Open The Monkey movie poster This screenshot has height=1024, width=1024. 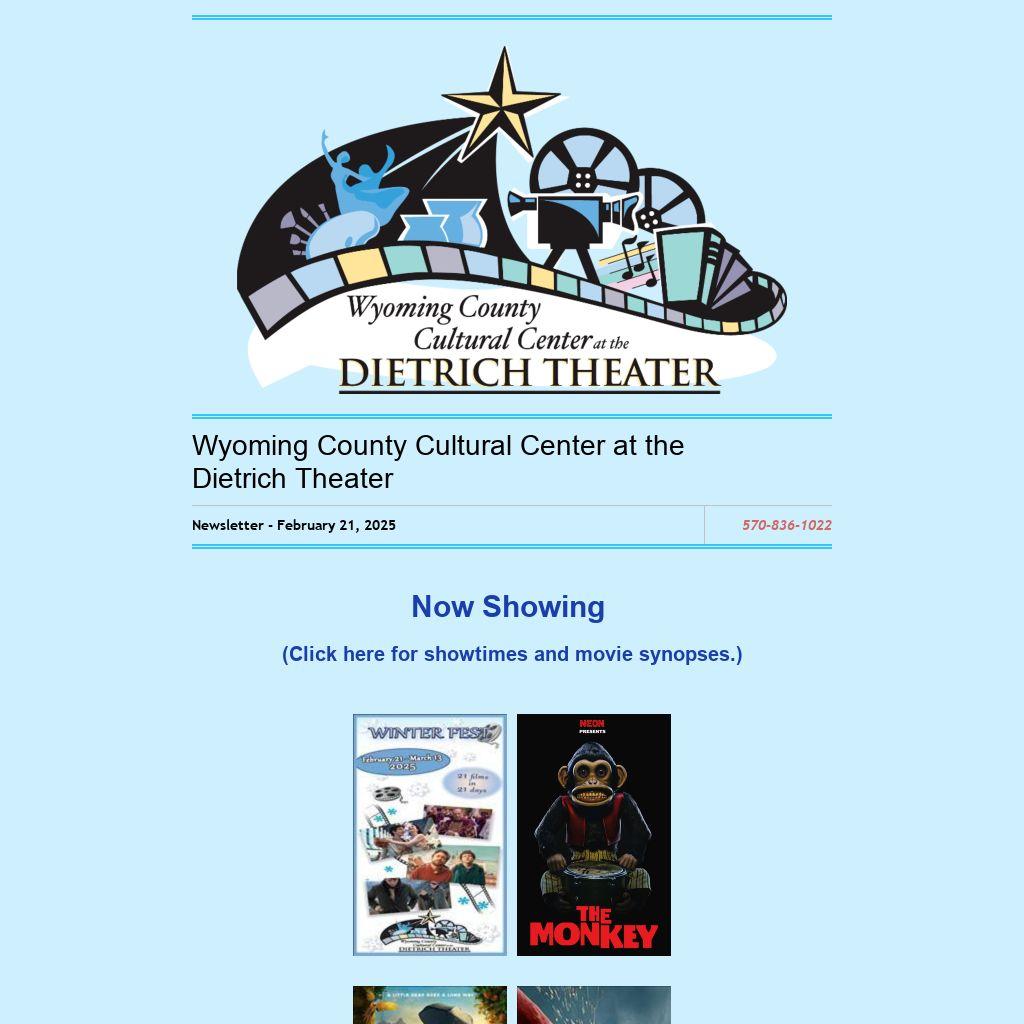594,835
